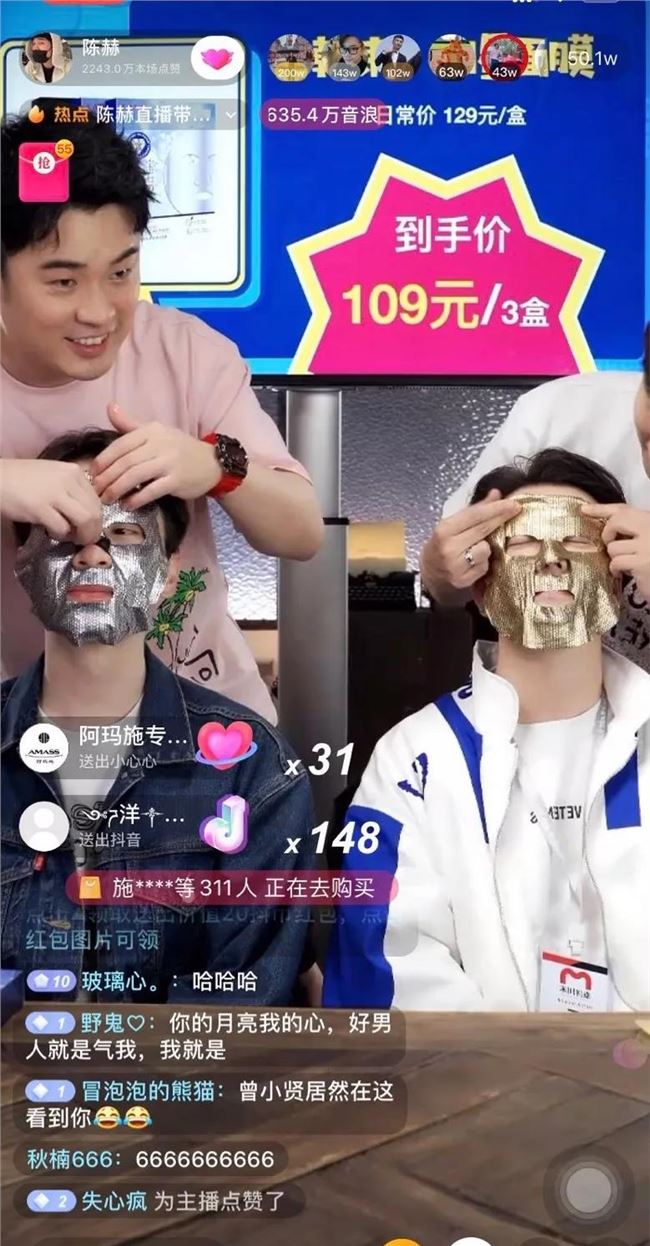The image size is (650, 1246).
Task: Open host 陈赫's profile avatar
Action: (x=47, y=59)
